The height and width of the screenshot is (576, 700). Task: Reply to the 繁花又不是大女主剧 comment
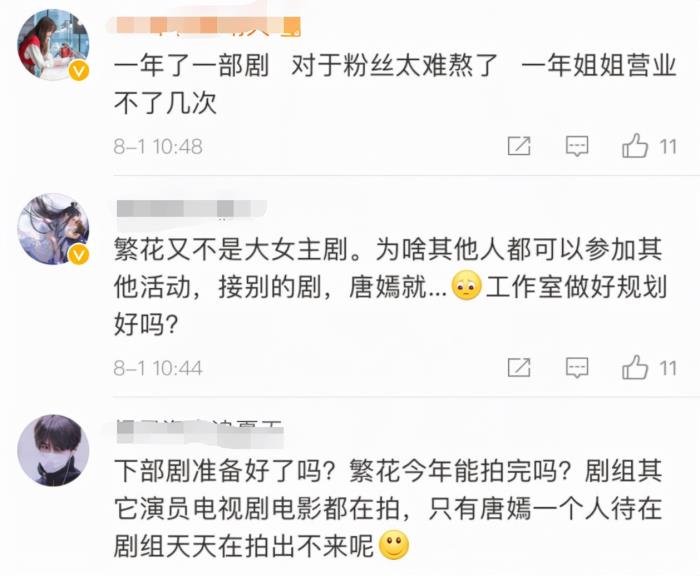[577, 368]
